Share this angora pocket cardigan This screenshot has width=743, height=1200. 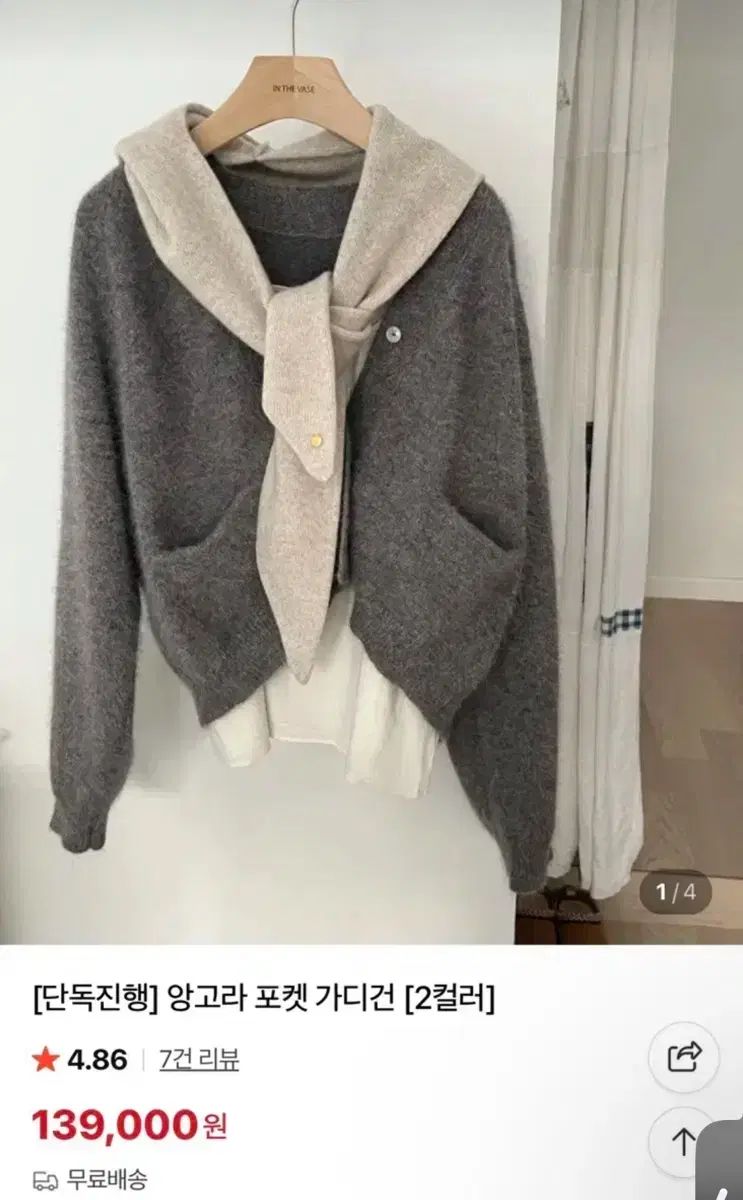click(684, 1055)
